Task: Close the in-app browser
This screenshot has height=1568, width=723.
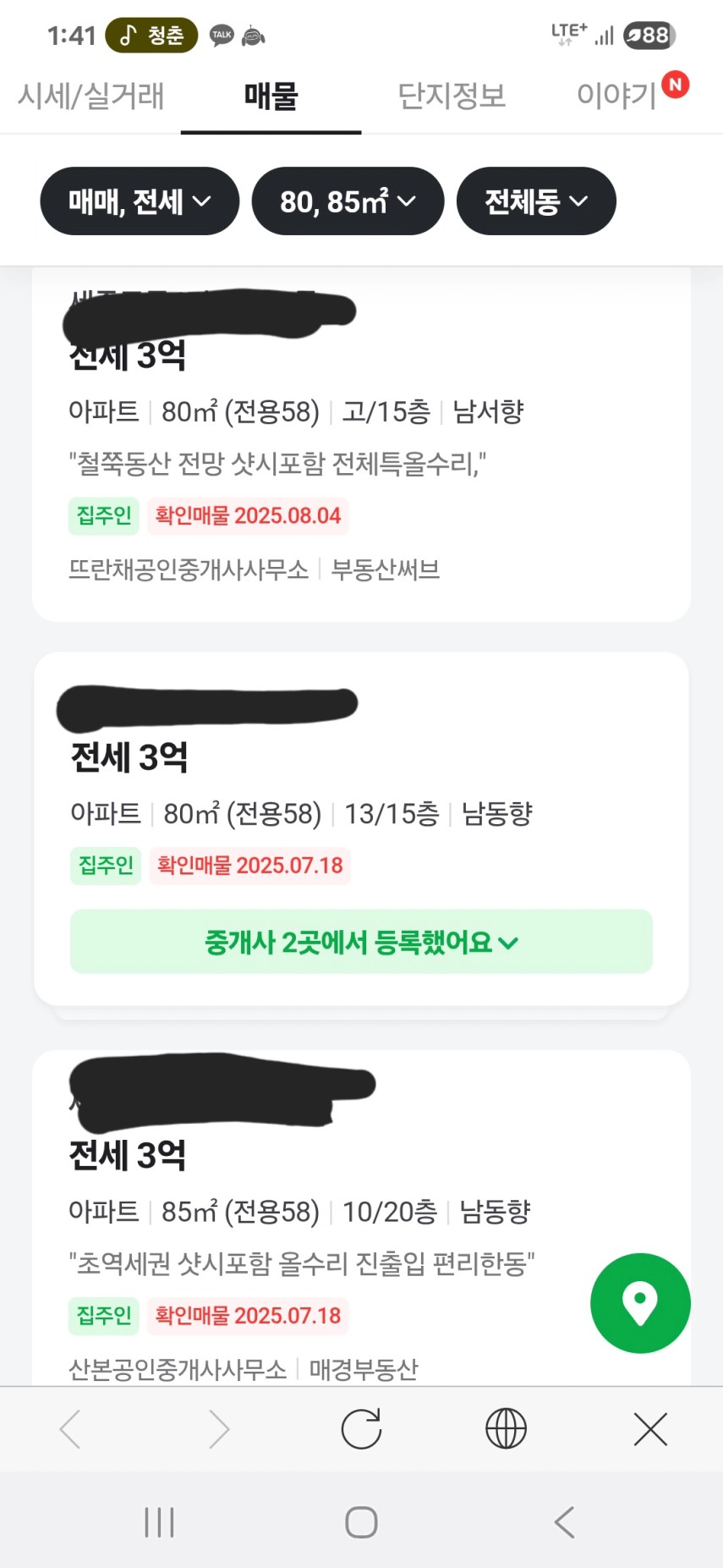Action: pyautogui.click(x=650, y=1430)
